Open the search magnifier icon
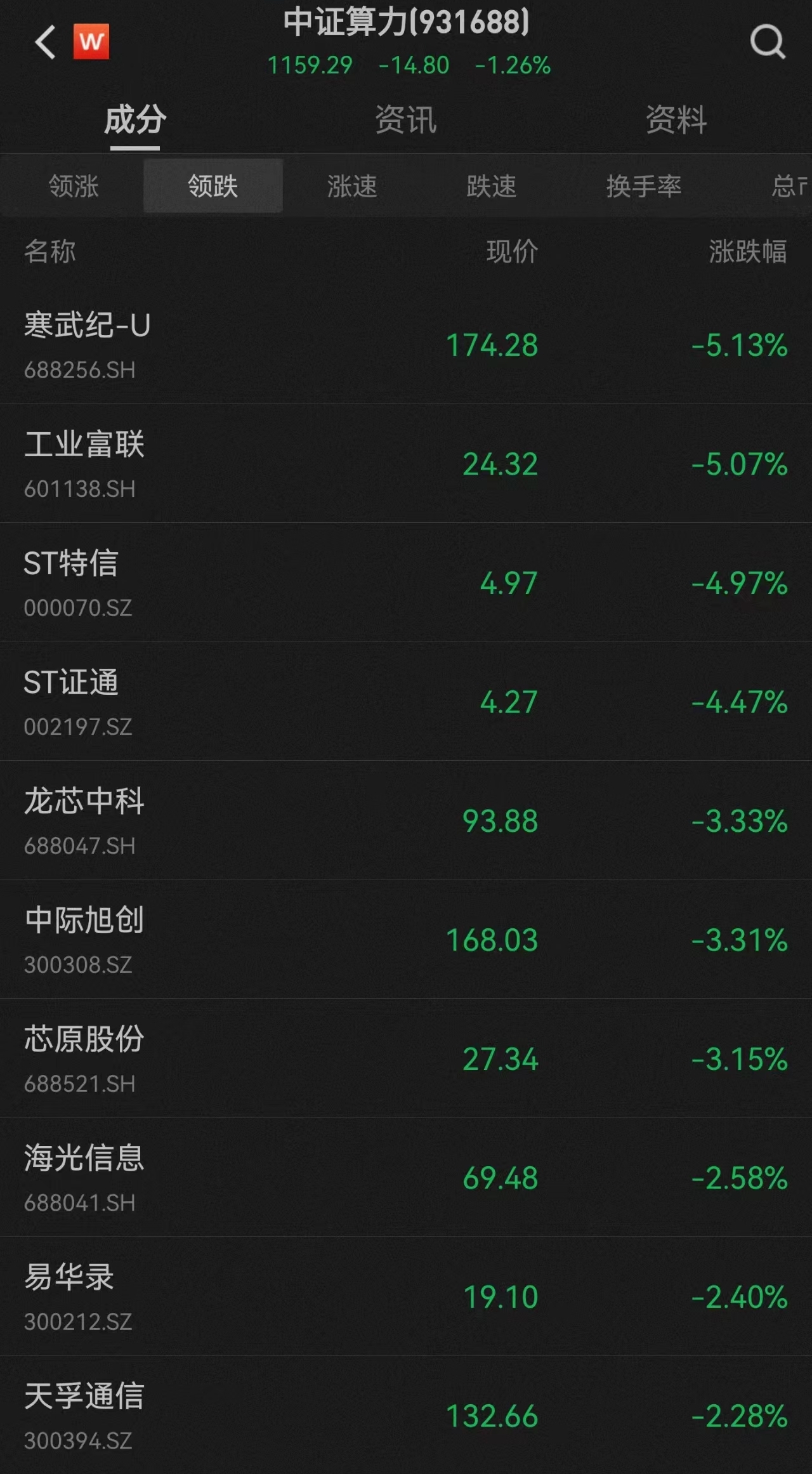Image resolution: width=812 pixels, height=1474 pixels. [767, 43]
